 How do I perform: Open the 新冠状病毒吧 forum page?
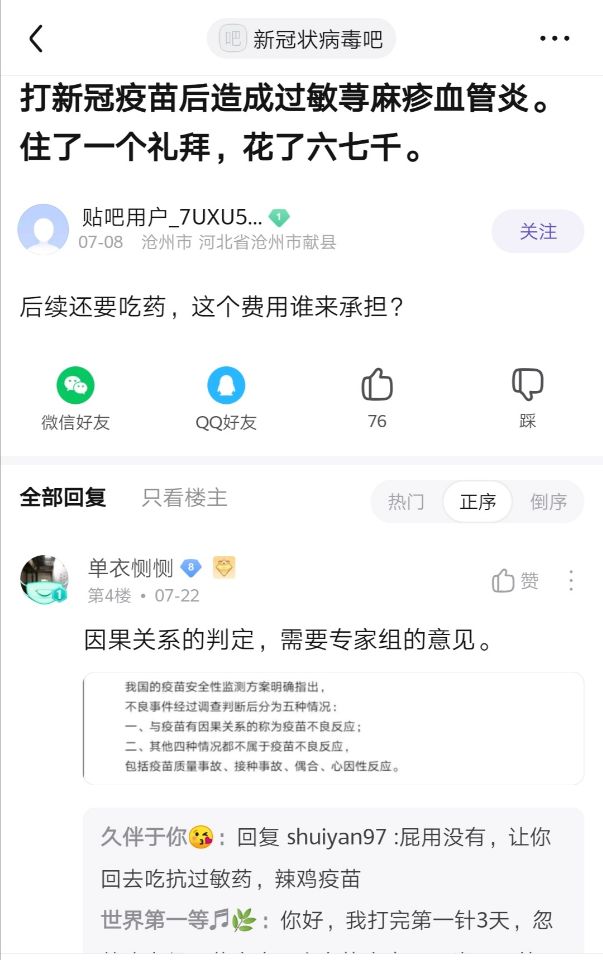302,39
